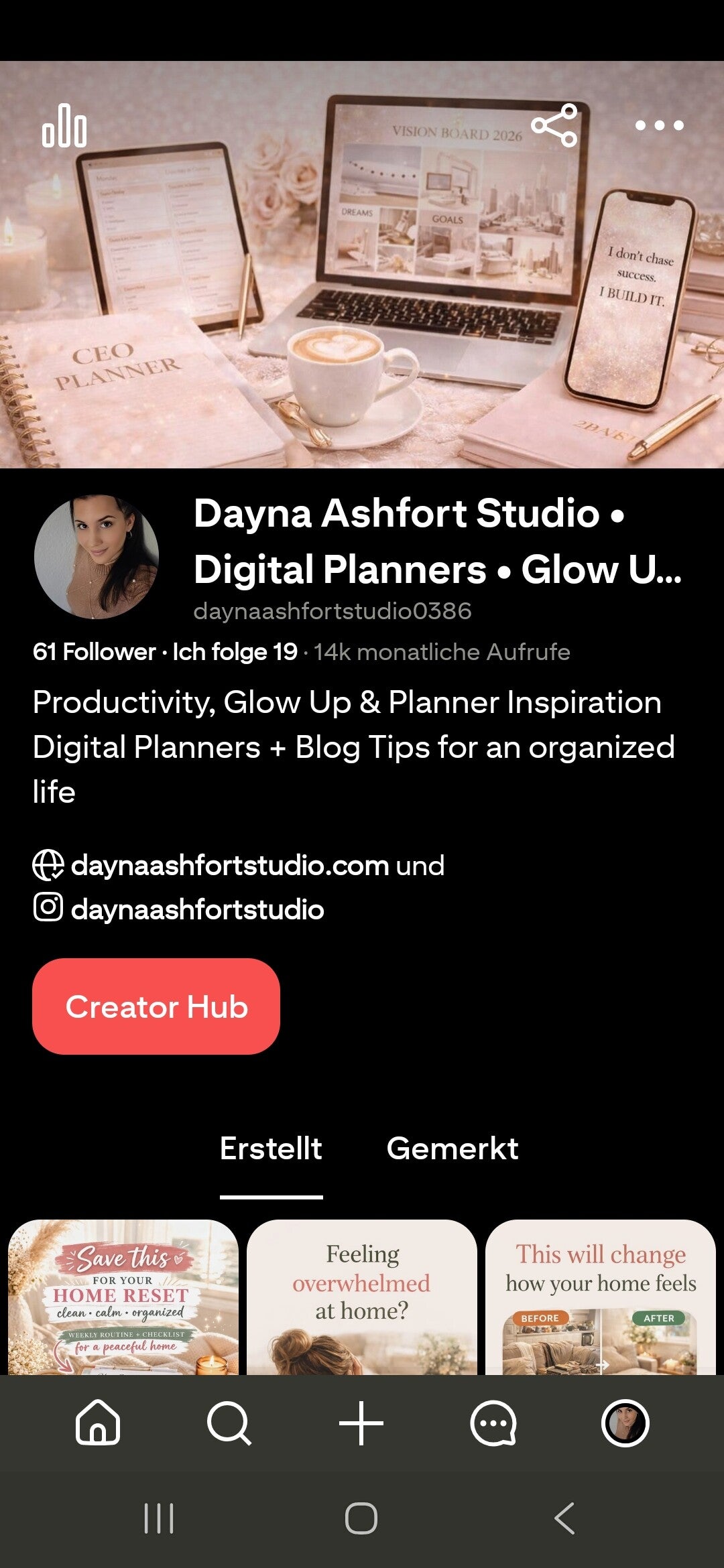
Task: Select the Erstellt tab
Action: click(271, 1149)
